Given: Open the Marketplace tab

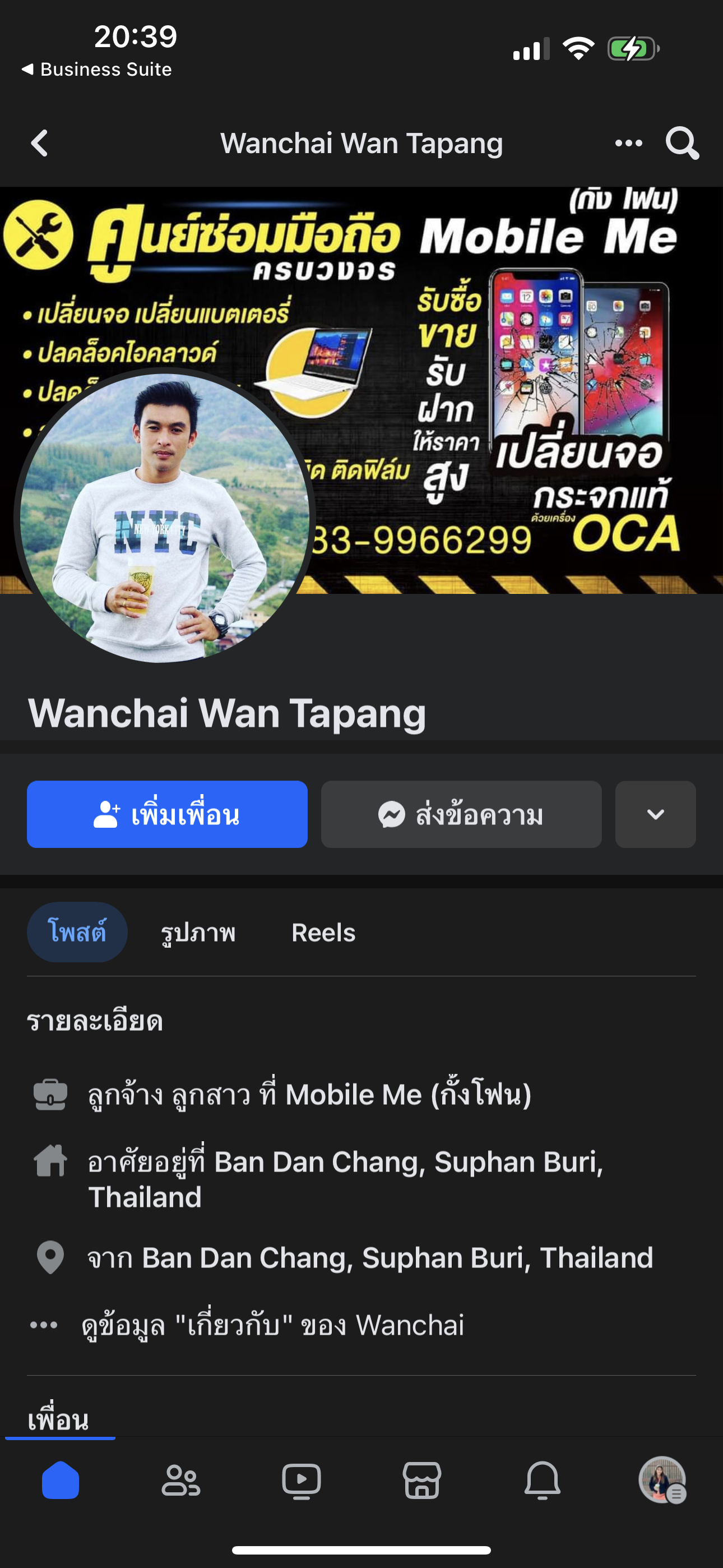Looking at the screenshot, I should (x=421, y=1480).
